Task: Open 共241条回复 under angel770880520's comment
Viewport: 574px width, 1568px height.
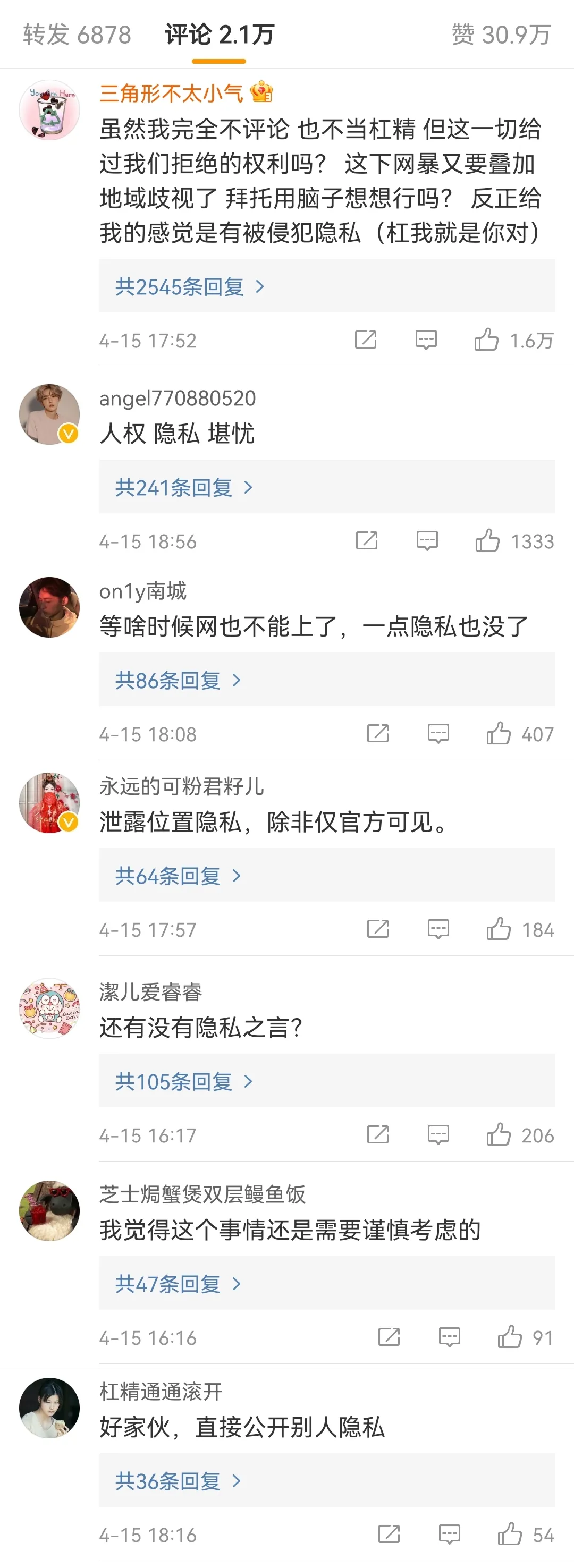Action: point(183,487)
